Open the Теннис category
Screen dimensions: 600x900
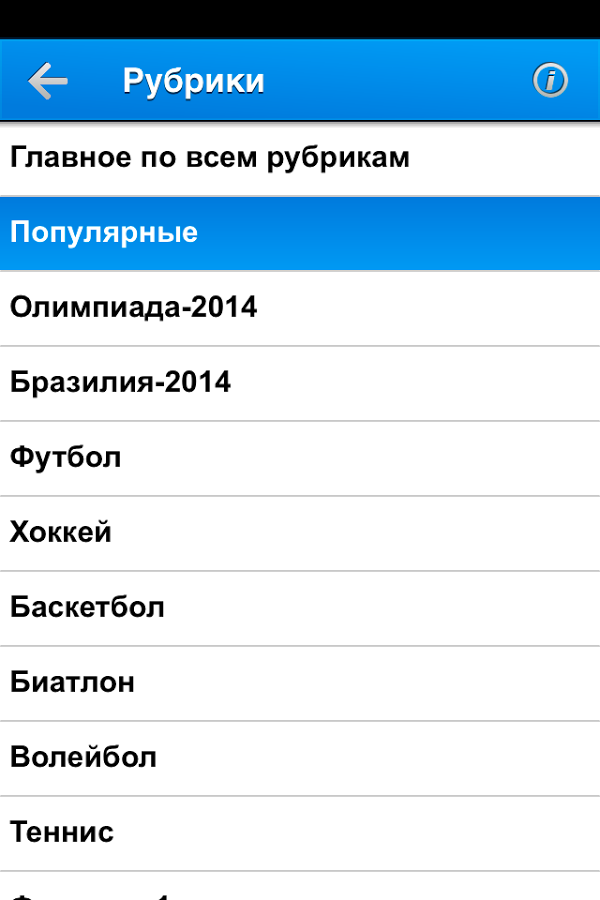tap(300, 833)
